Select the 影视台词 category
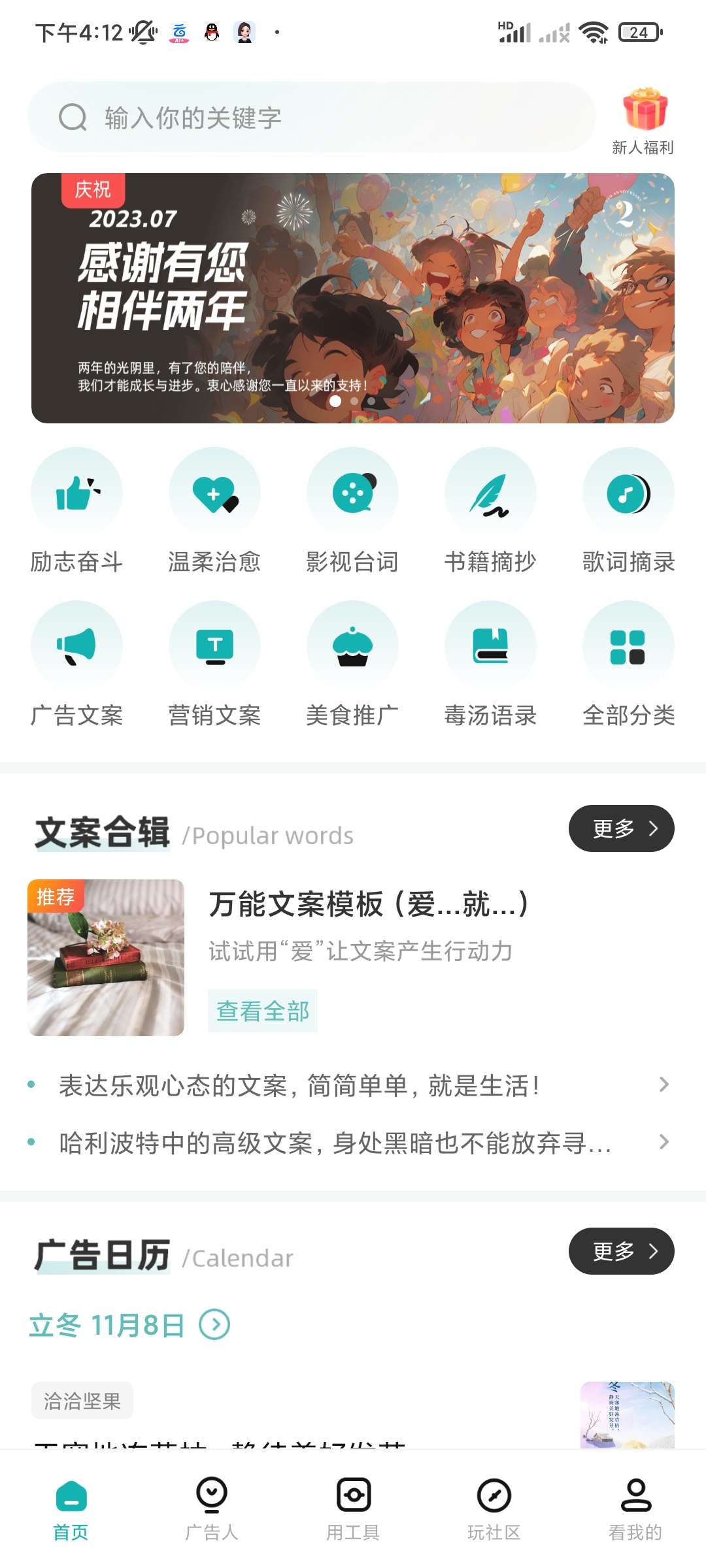This screenshot has height=1568, width=706. (x=352, y=511)
